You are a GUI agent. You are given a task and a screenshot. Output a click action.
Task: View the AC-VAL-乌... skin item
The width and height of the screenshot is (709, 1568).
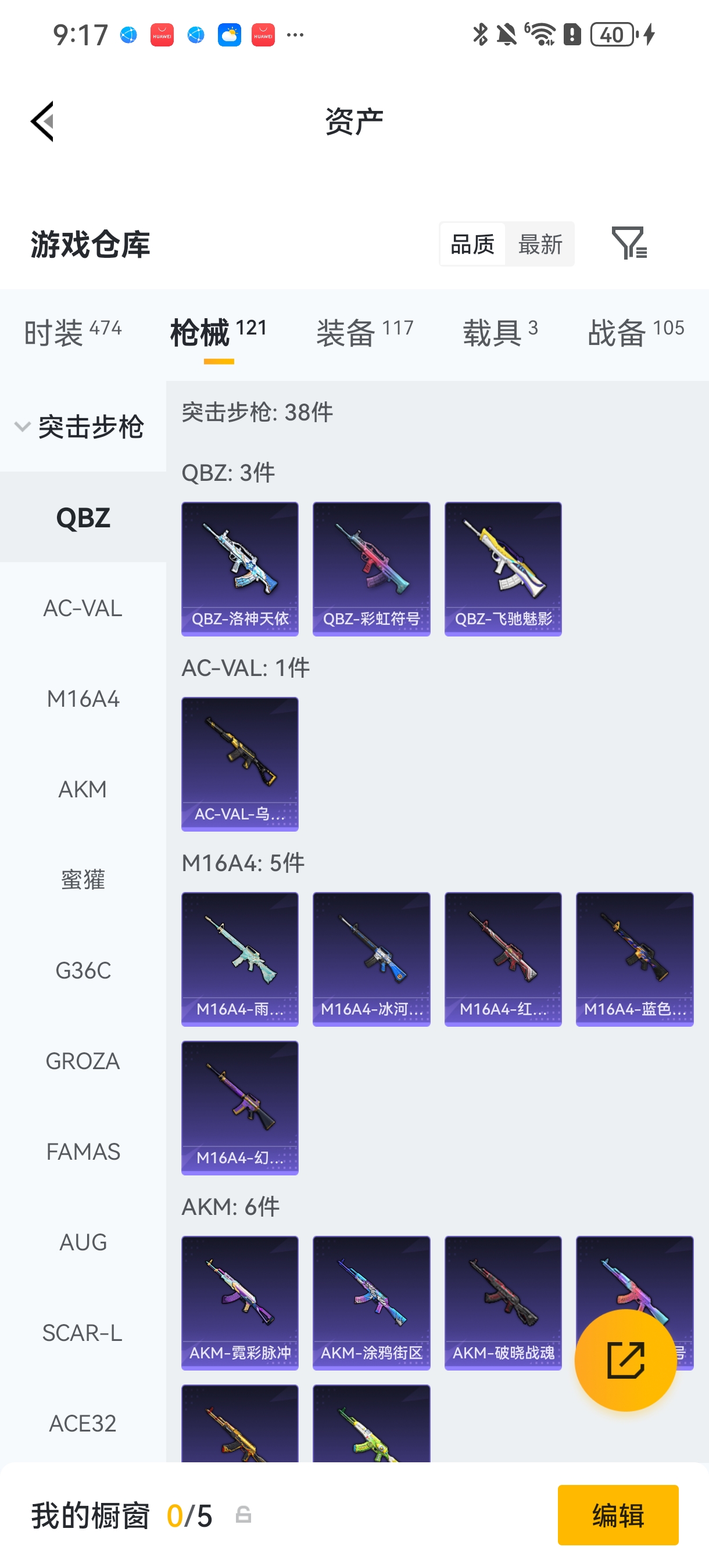[240, 764]
